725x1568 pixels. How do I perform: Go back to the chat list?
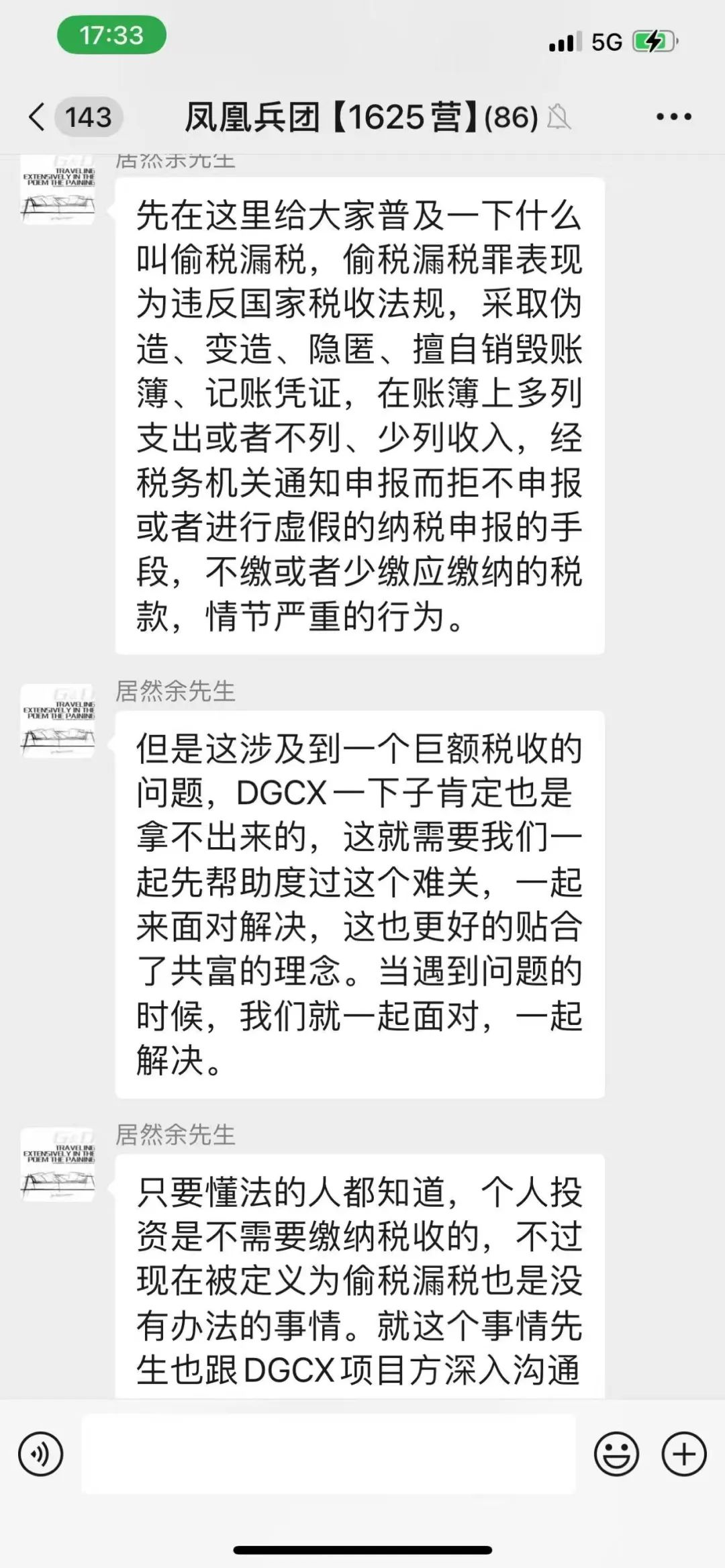pyautogui.click(x=38, y=117)
